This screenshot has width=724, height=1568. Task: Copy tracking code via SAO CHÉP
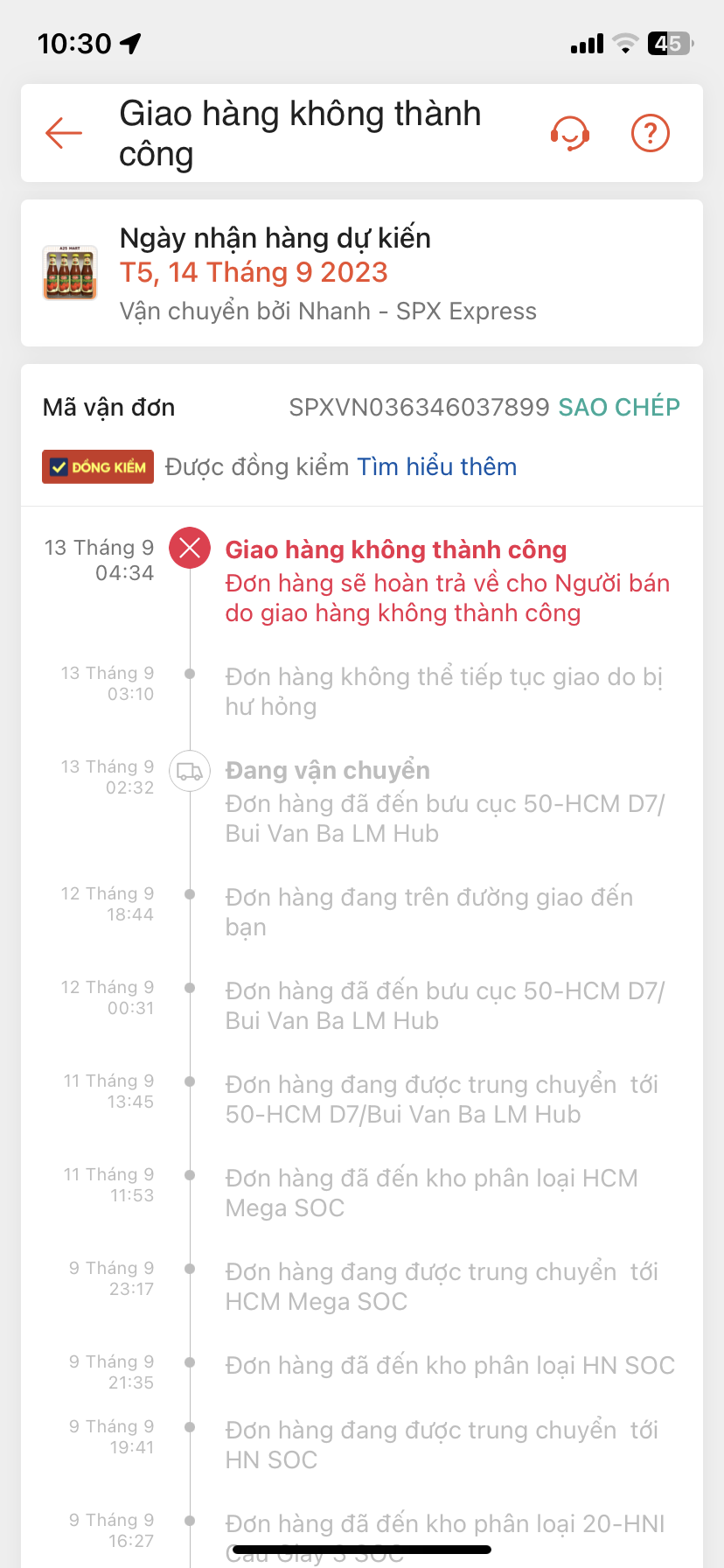[x=619, y=406]
